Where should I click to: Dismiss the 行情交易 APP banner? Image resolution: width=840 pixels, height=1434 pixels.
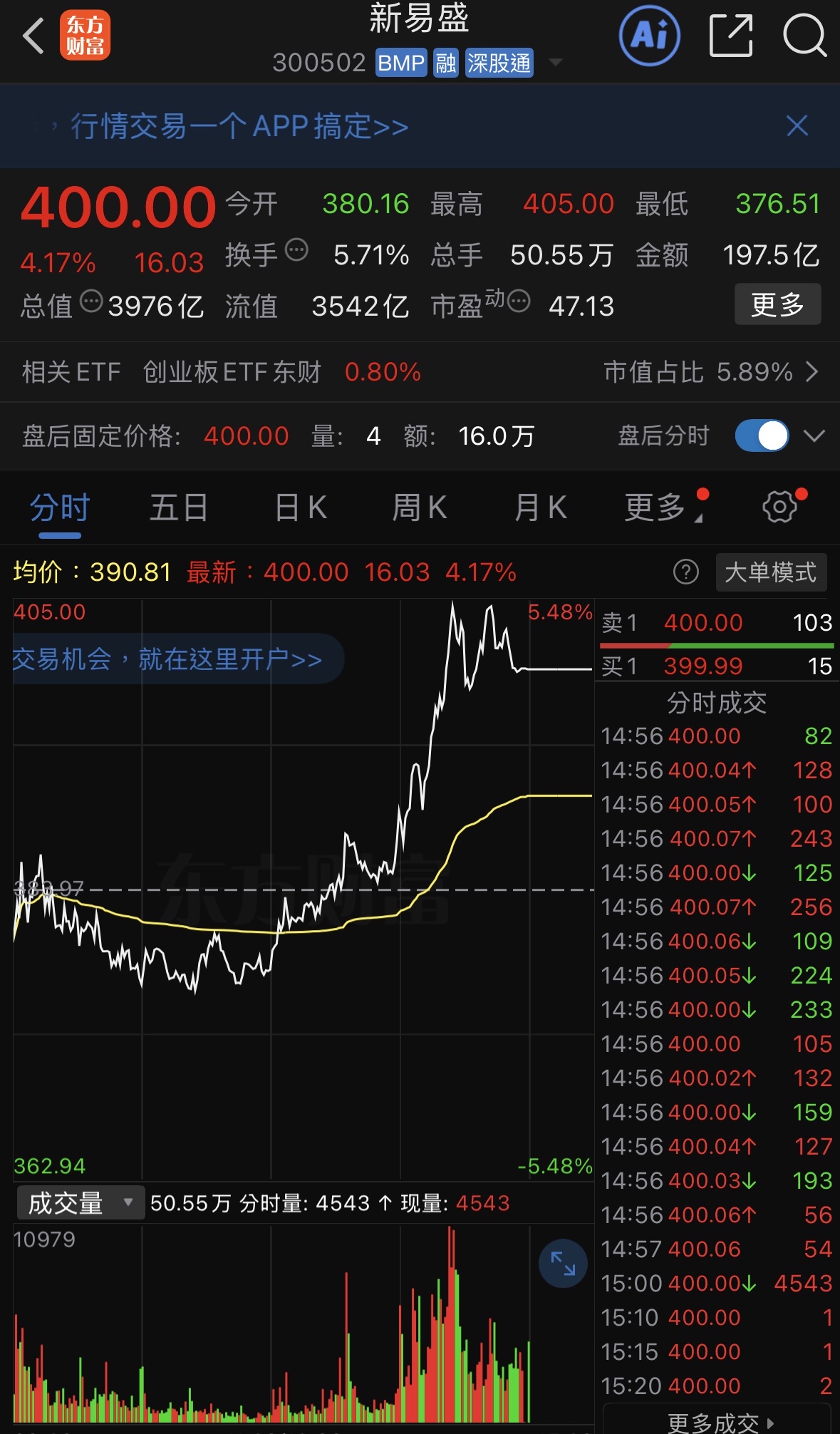point(797,126)
